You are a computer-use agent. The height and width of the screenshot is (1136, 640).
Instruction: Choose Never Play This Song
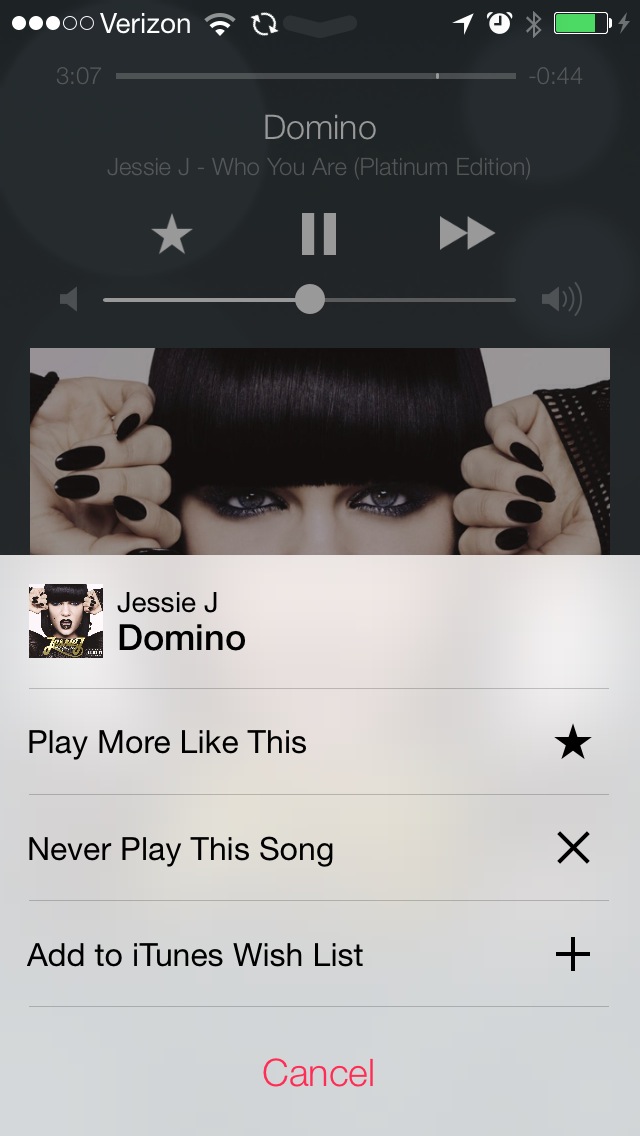pyautogui.click(x=318, y=849)
